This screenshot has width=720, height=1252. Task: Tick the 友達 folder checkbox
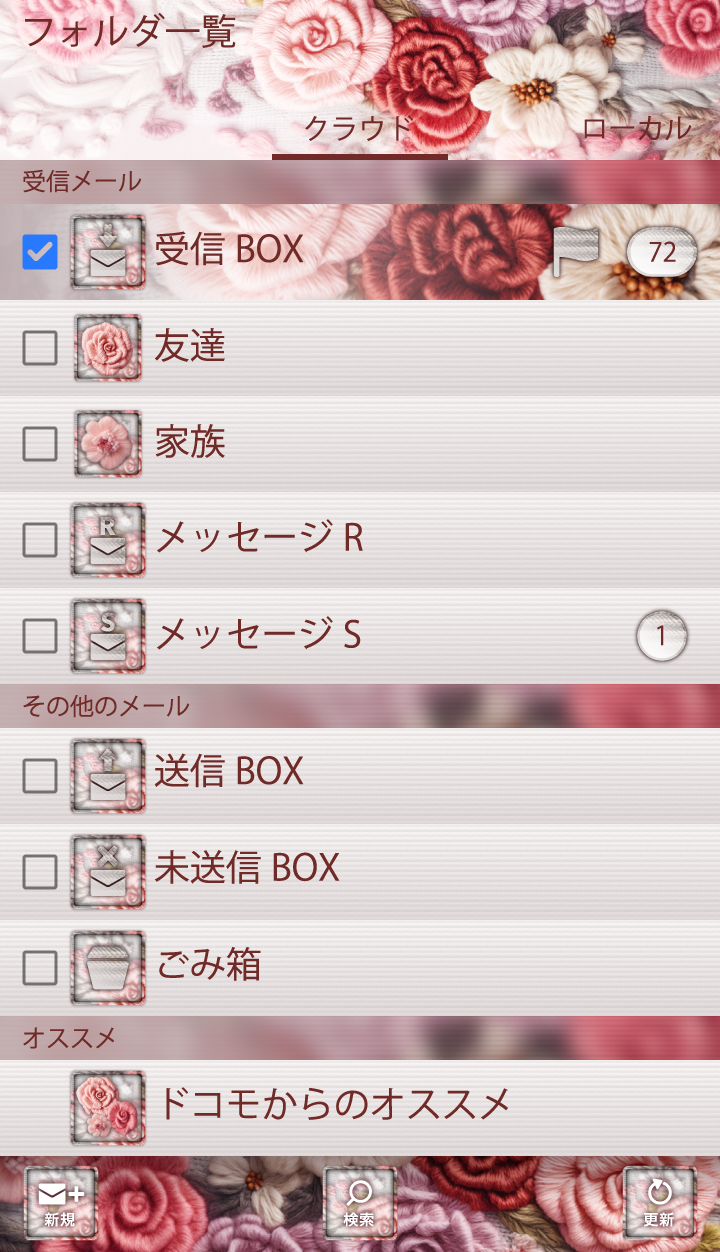pyautogui.click(x=40, y=348)
